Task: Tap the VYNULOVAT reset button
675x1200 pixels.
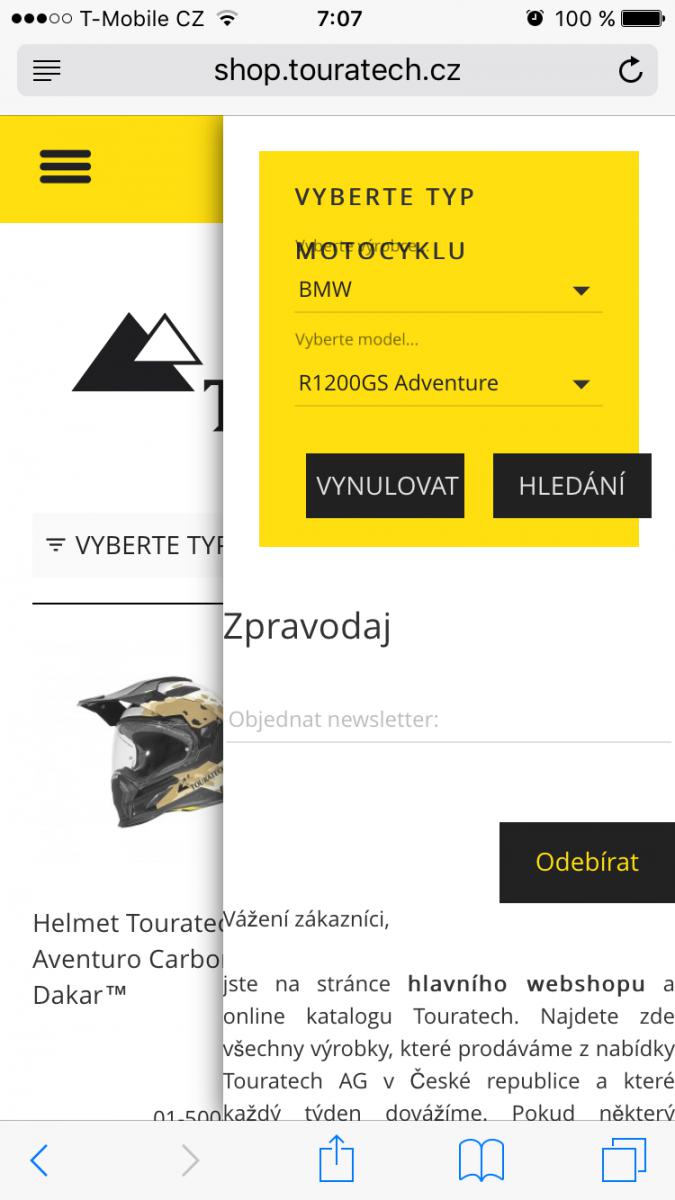Action: [x=385, y=486]
